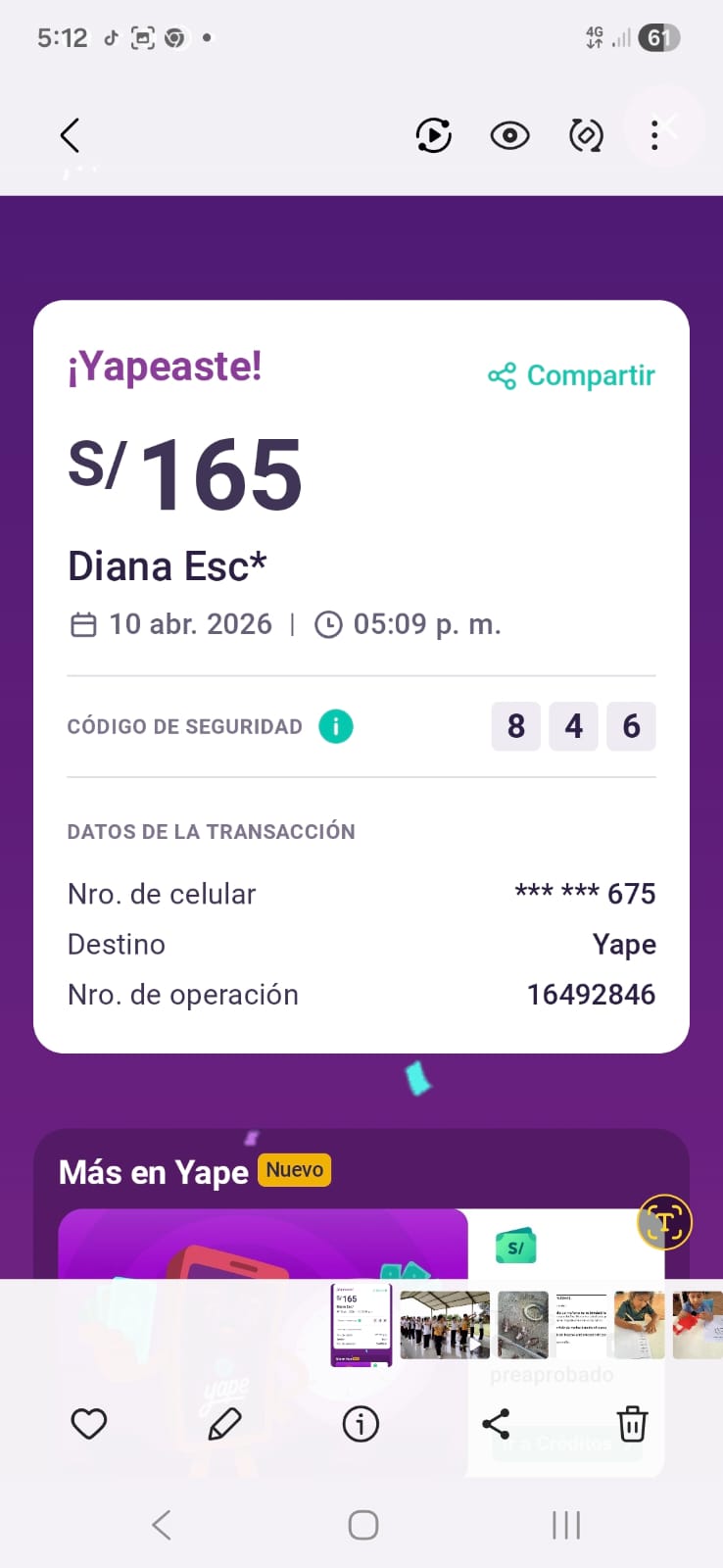Open the group-of-people photo thumbnail
The image size is (723, 1568).
445,1325
